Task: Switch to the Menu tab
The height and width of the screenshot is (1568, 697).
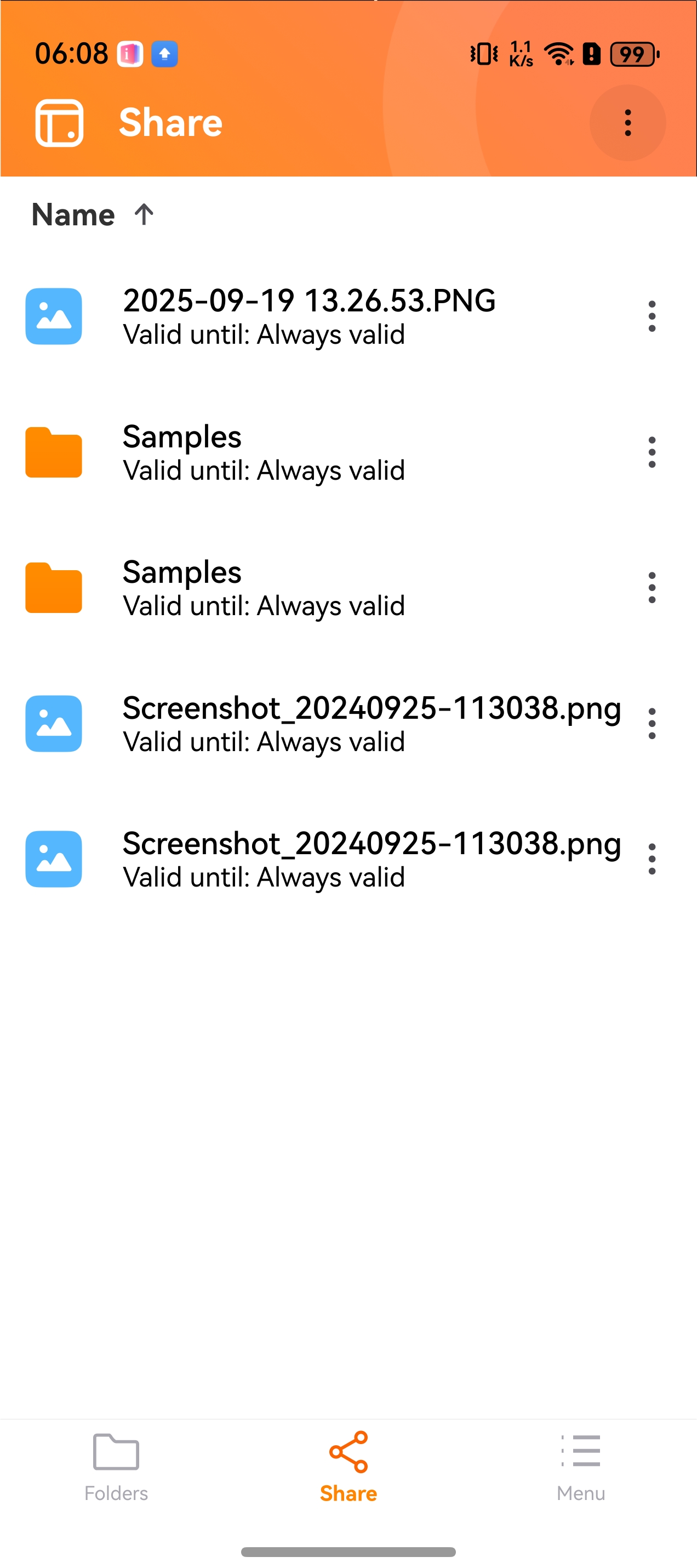Action: click(580, 1467)
